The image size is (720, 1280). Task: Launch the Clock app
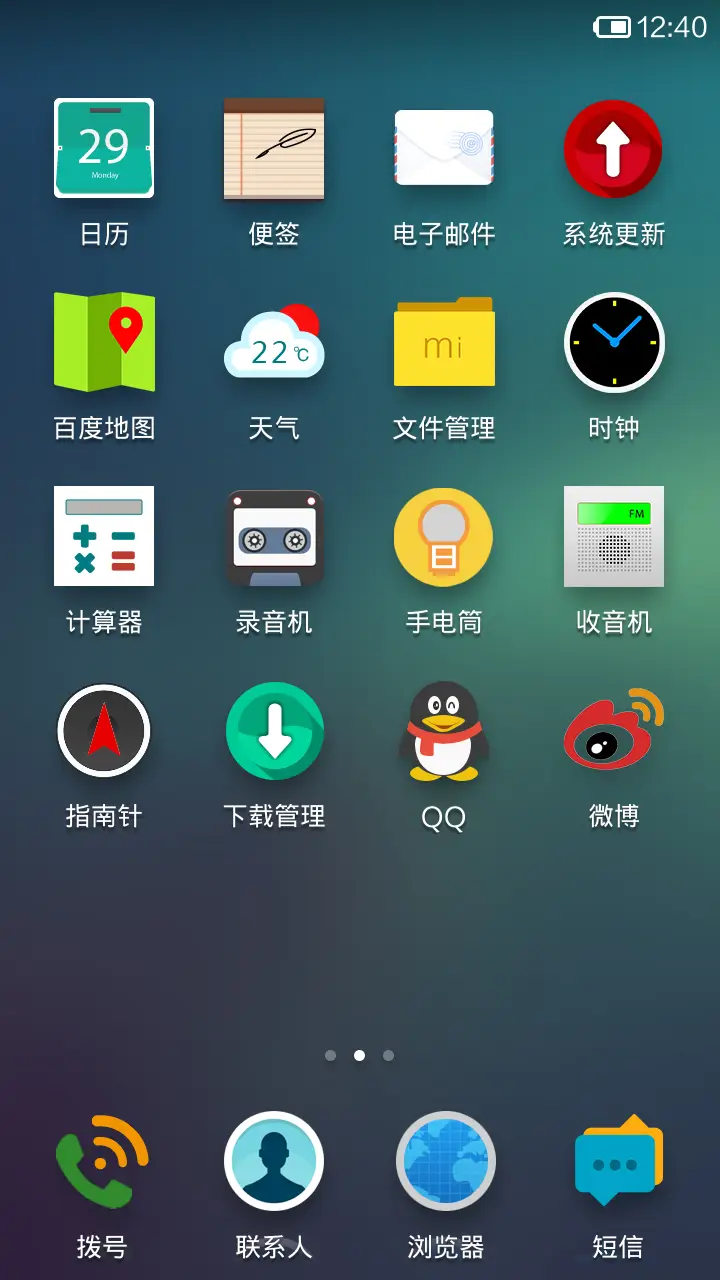(x=614, y=343)
